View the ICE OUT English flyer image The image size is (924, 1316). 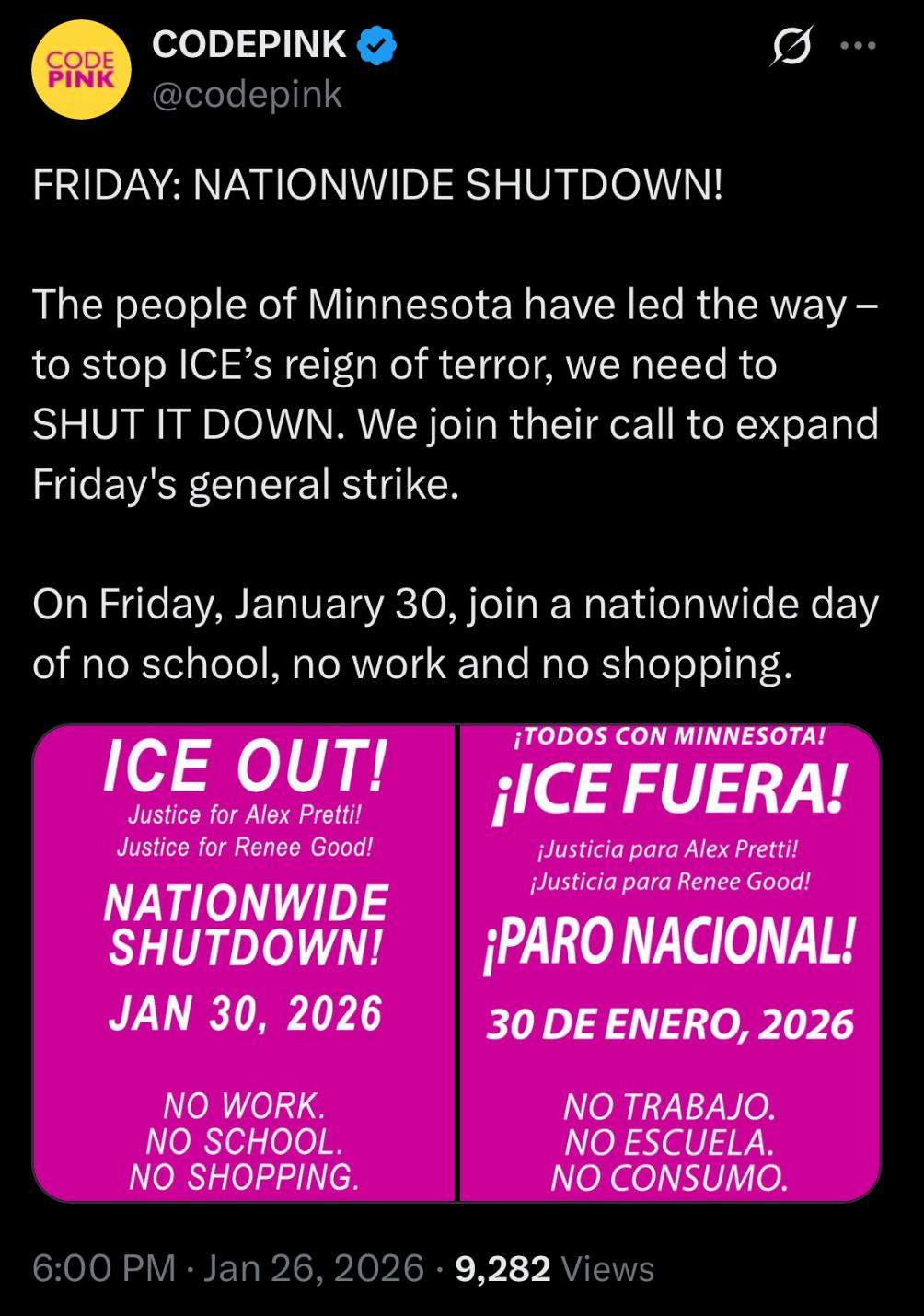245,963
